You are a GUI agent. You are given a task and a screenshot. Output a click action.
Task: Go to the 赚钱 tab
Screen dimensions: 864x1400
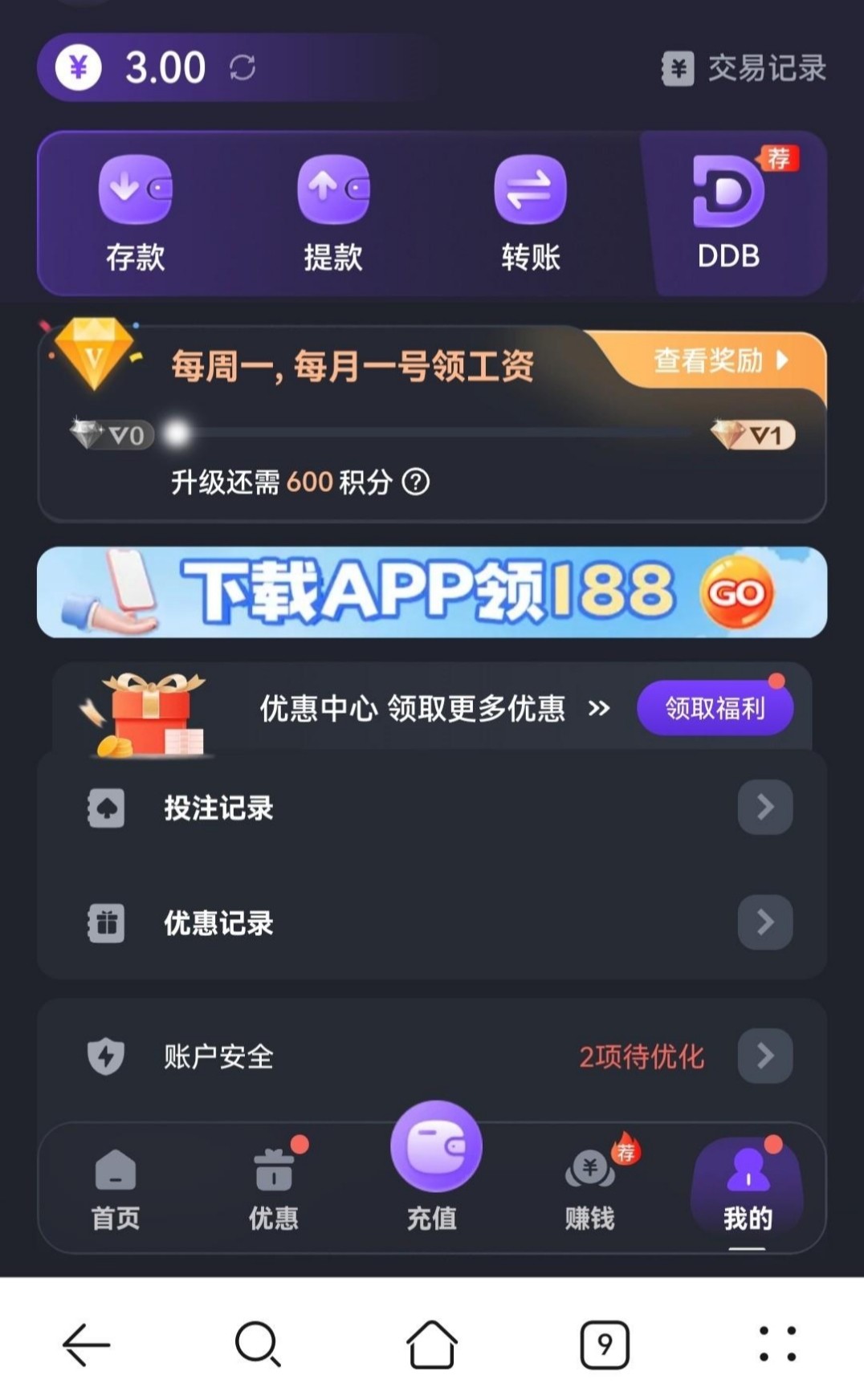(x=590, y=1189)
